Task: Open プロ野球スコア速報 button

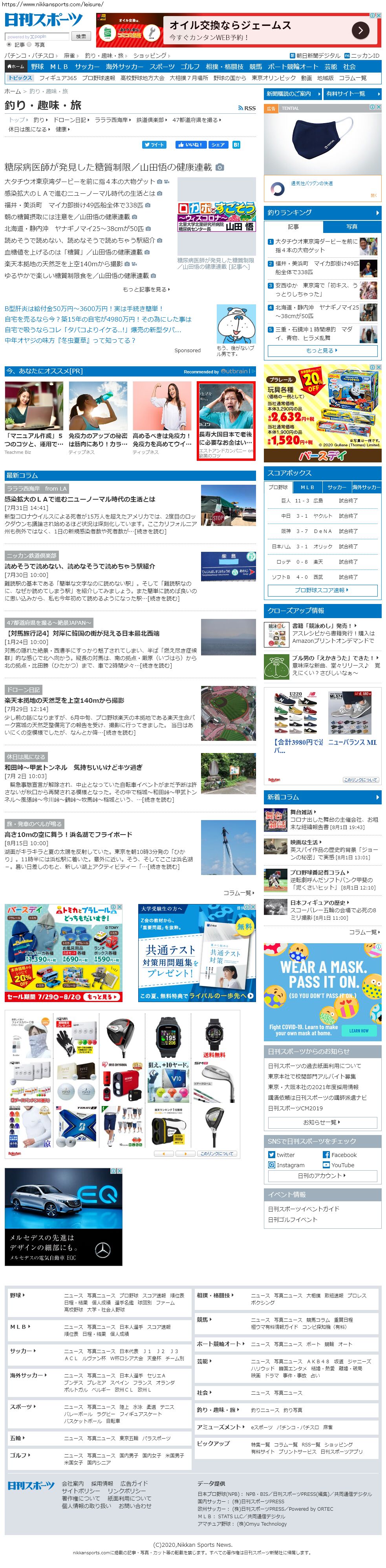Action: [321, 590]
